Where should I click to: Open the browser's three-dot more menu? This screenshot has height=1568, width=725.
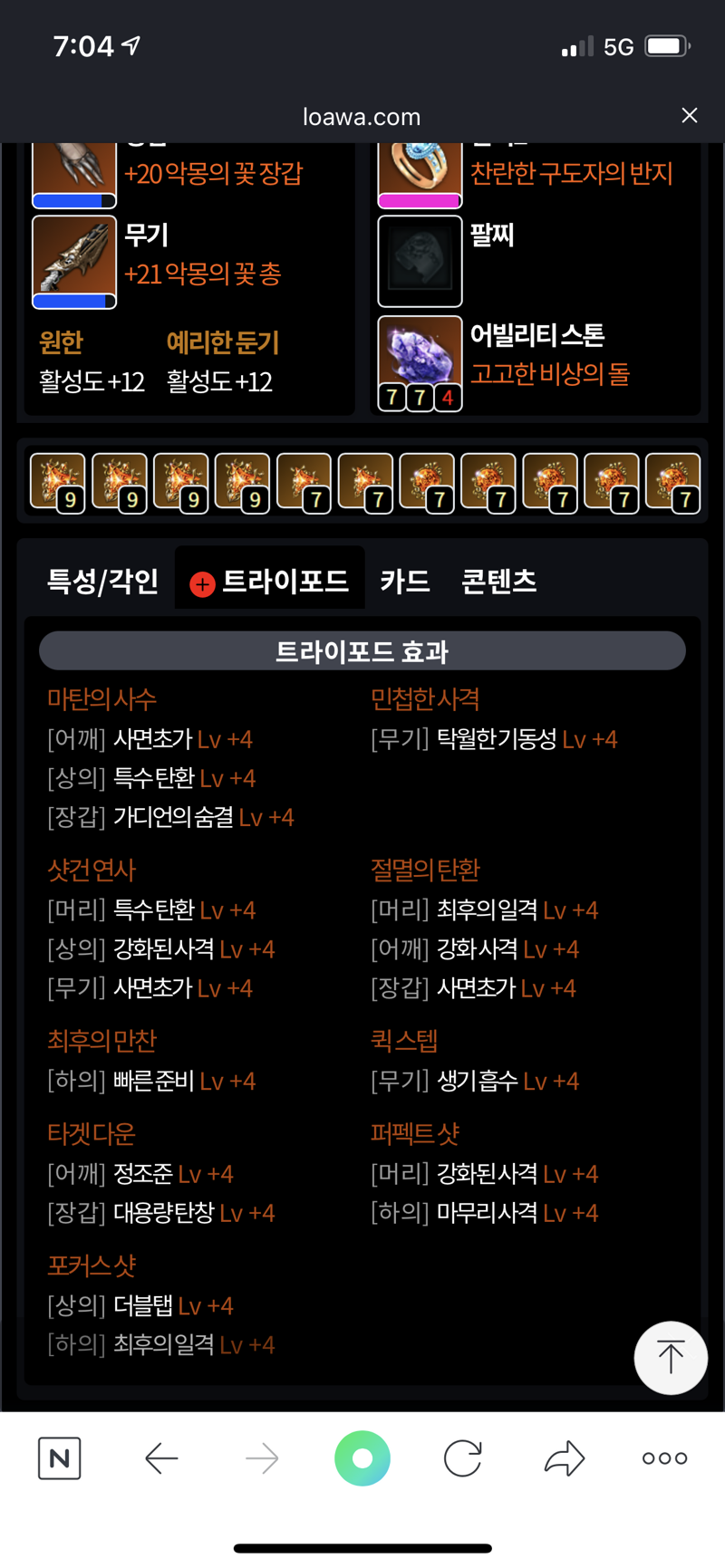664,1457
